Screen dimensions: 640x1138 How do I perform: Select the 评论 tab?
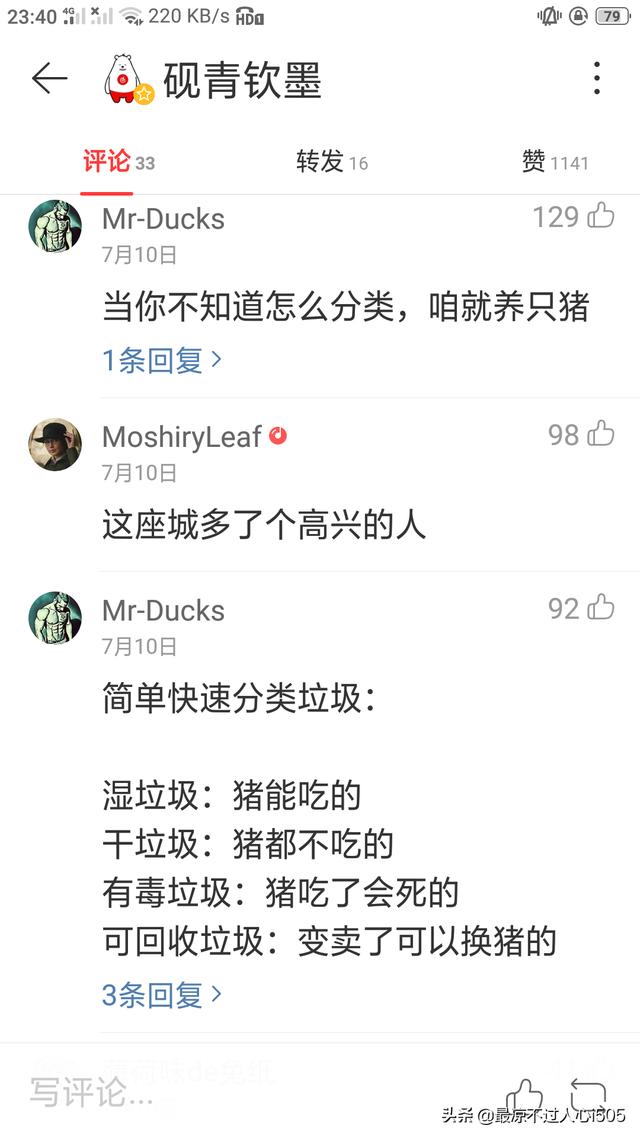(x=118, y=161)
